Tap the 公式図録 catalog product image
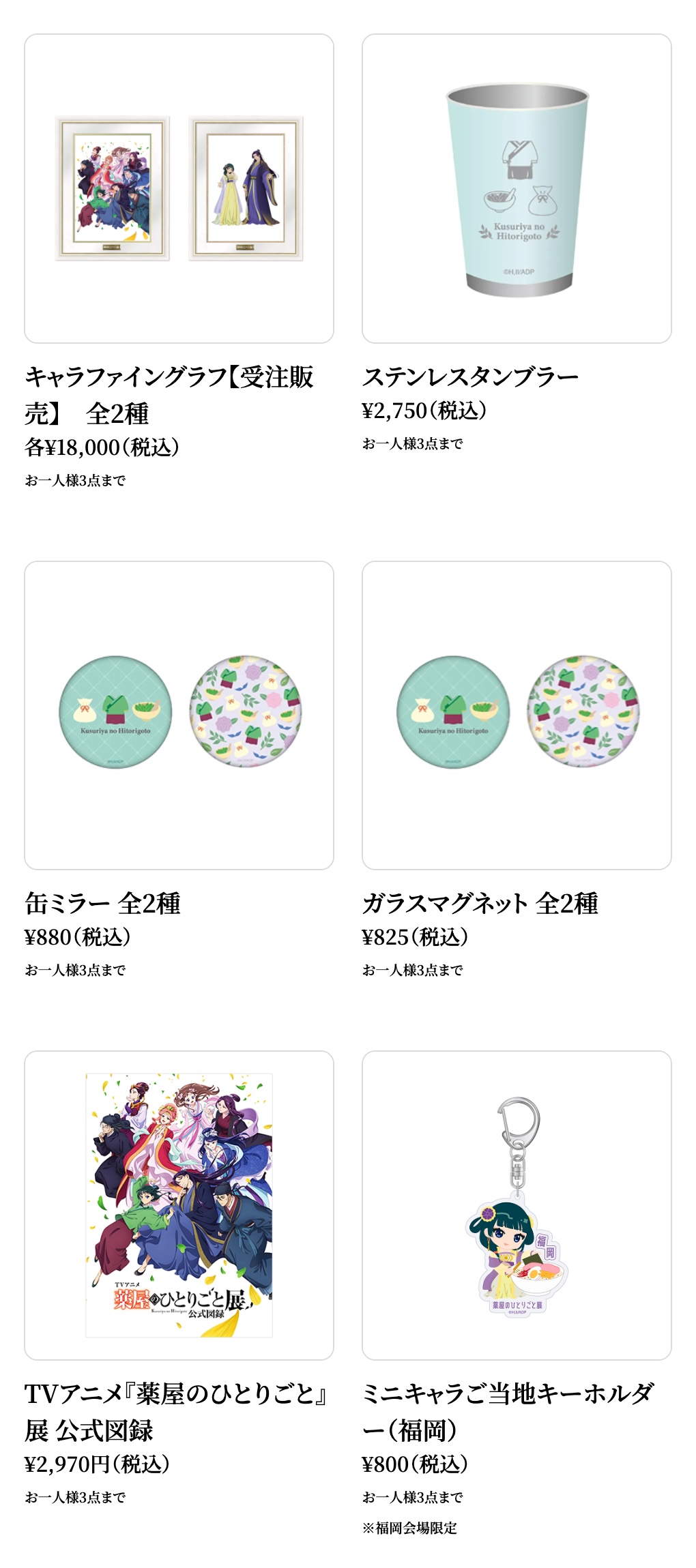The image size is (696, 1568). 179,1204
